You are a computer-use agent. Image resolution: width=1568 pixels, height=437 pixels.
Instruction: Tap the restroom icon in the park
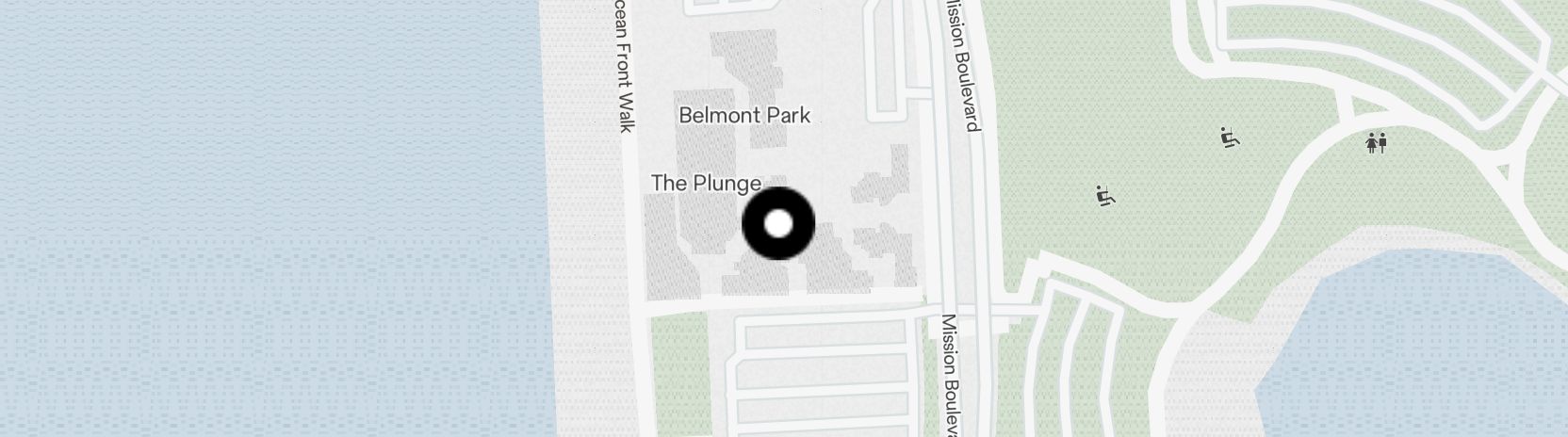click(x=1377, y=143)
